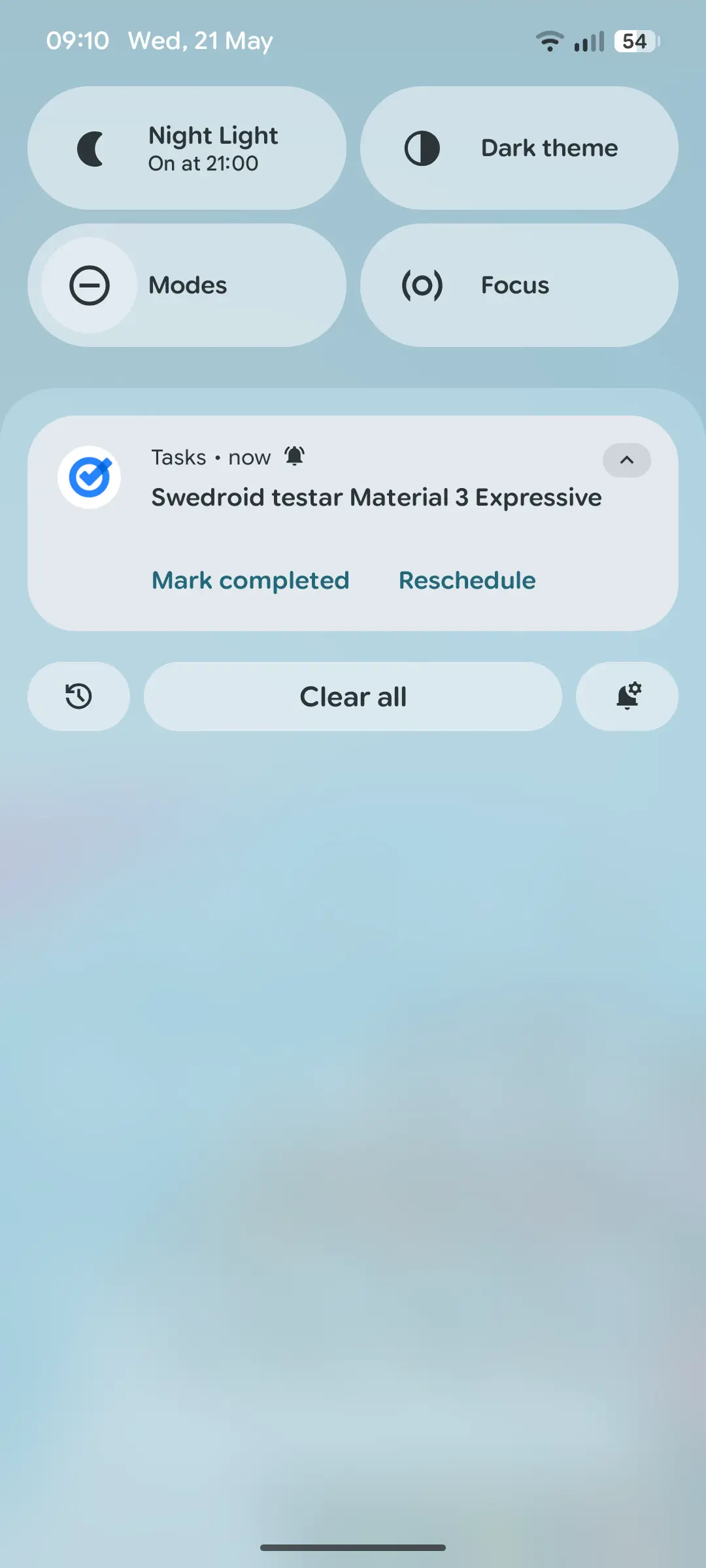Open the Modes quick settings tile
This screenshot has height=1568, width=706.
point(186,286)
